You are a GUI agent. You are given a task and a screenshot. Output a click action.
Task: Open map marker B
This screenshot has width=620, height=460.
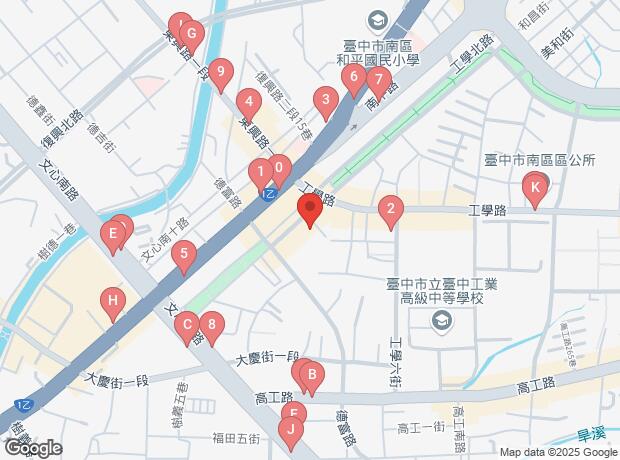[x=312, y=377]
